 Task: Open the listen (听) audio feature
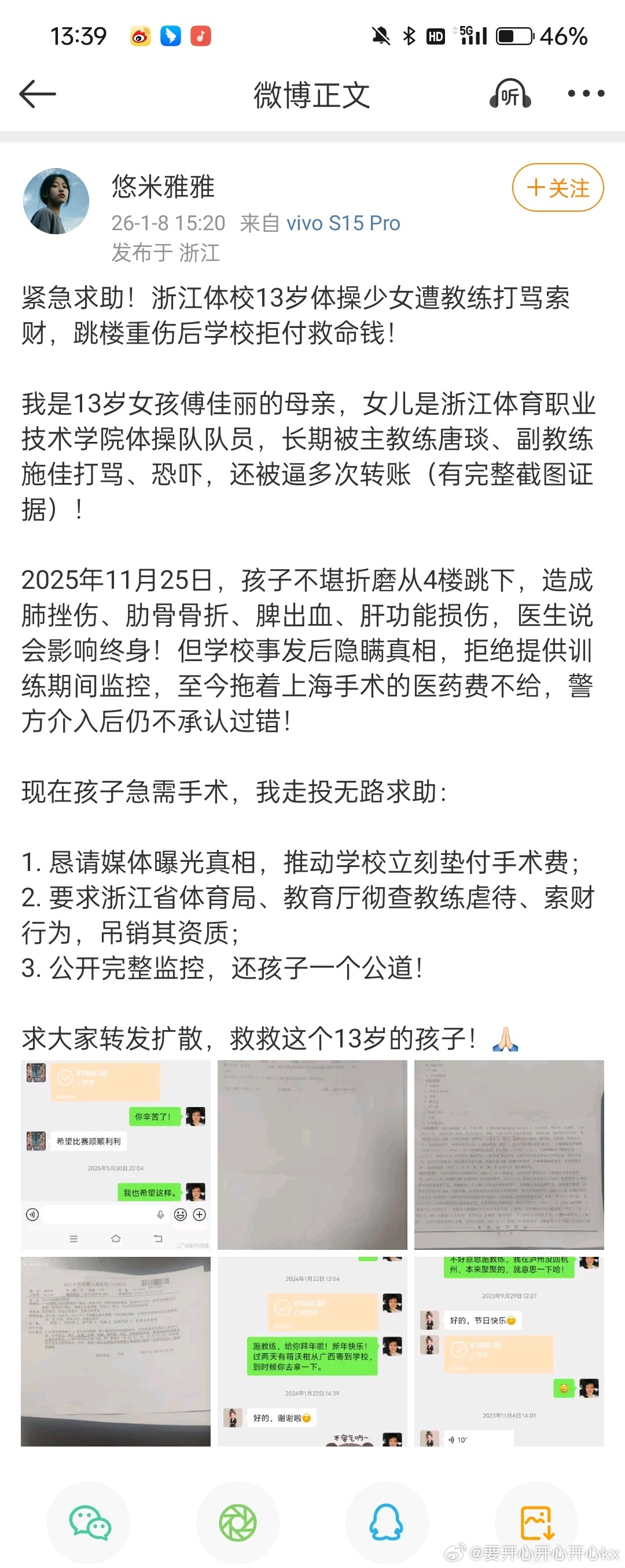click(510, 94)
